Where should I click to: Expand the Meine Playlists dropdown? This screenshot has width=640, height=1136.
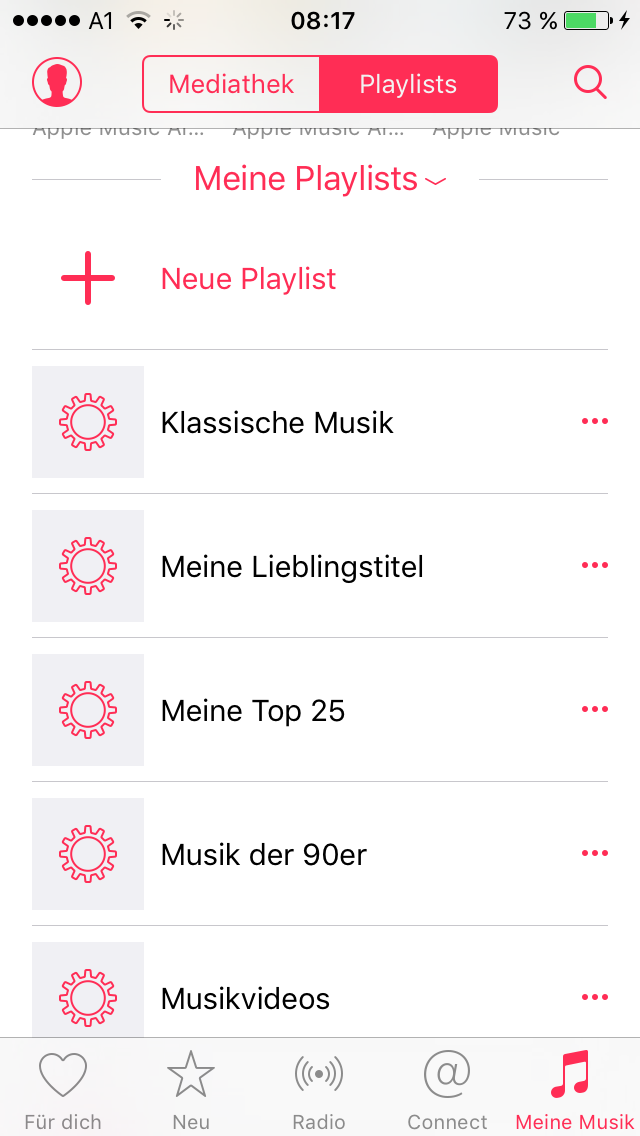tap(320, 179)
